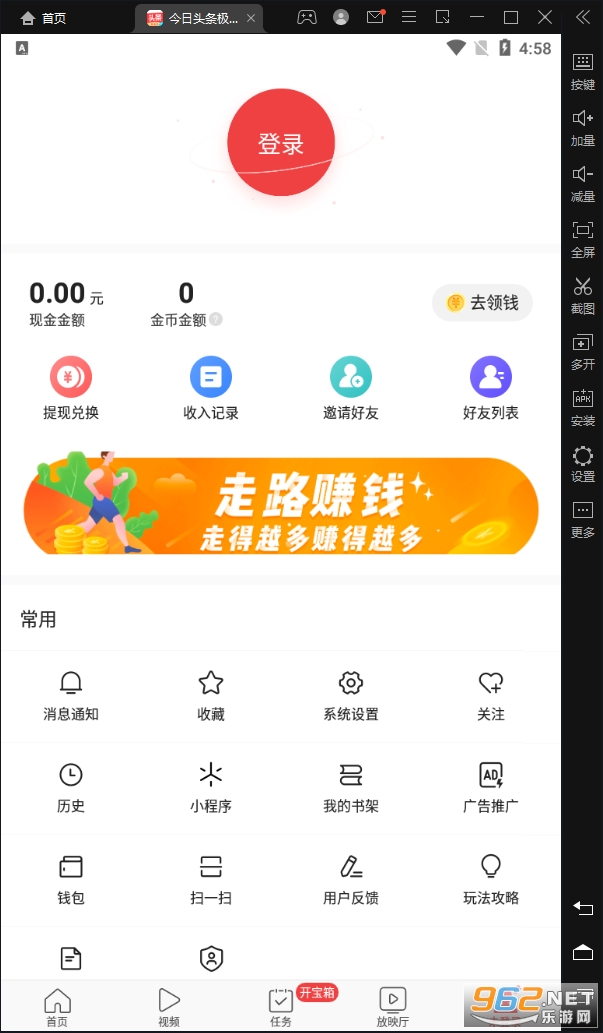Image resolution: width=603 pixels, height=1033 pixels.
Task: Open the 走路赚钱 banner
Action: (281, 505)
